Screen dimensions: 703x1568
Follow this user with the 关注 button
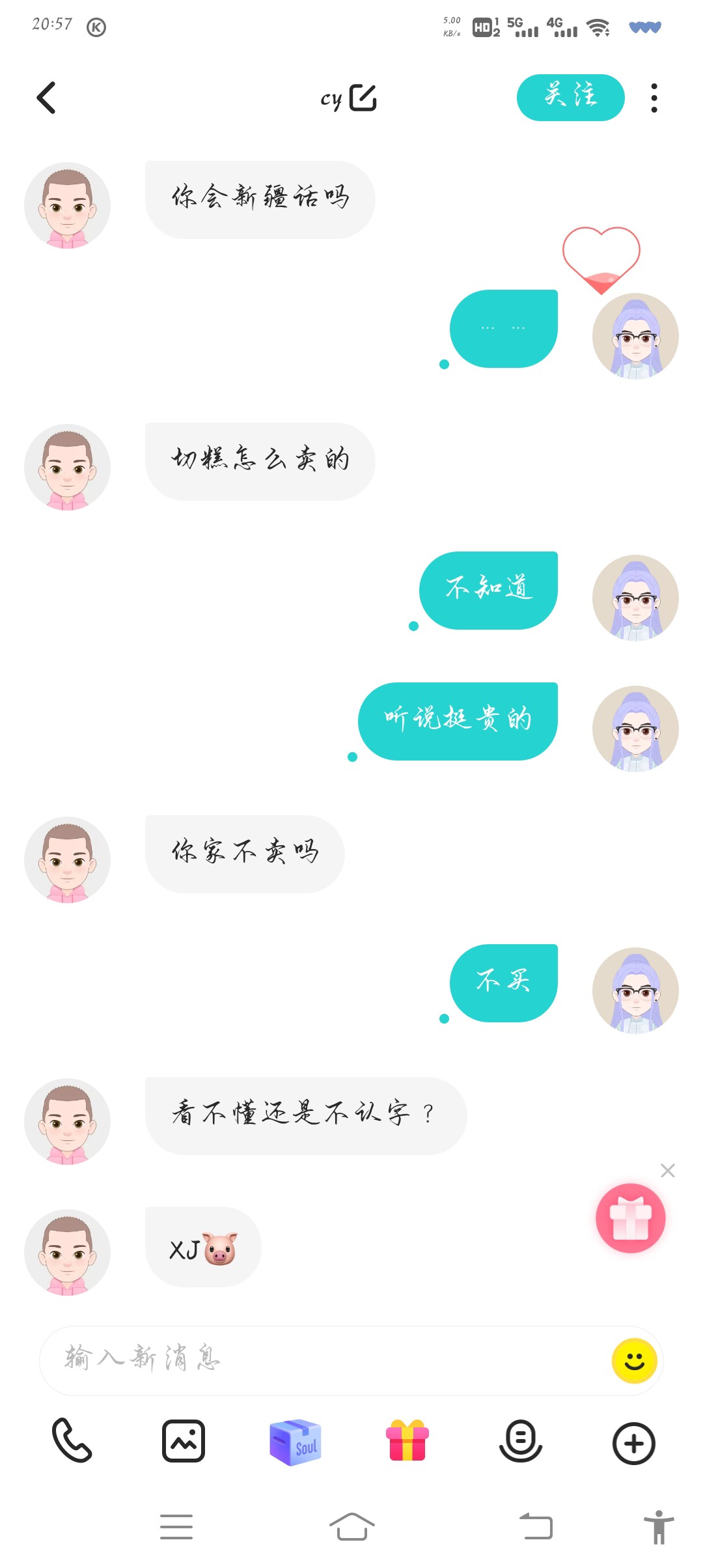(570, 97)
